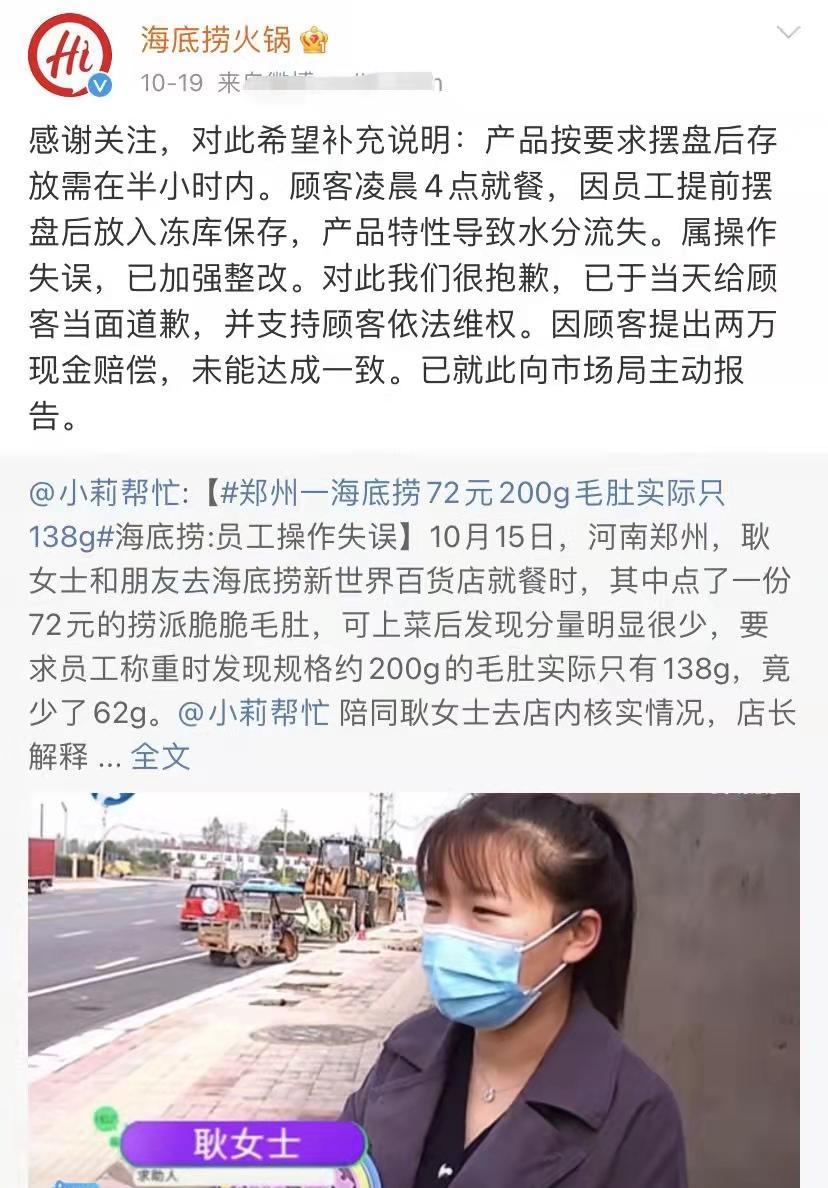Open hashtag #郑州一海底捞72元200g毛肚实际只138g#
Image resolution: width=828 pixels, height=1188 pixels.
(470, 493)
